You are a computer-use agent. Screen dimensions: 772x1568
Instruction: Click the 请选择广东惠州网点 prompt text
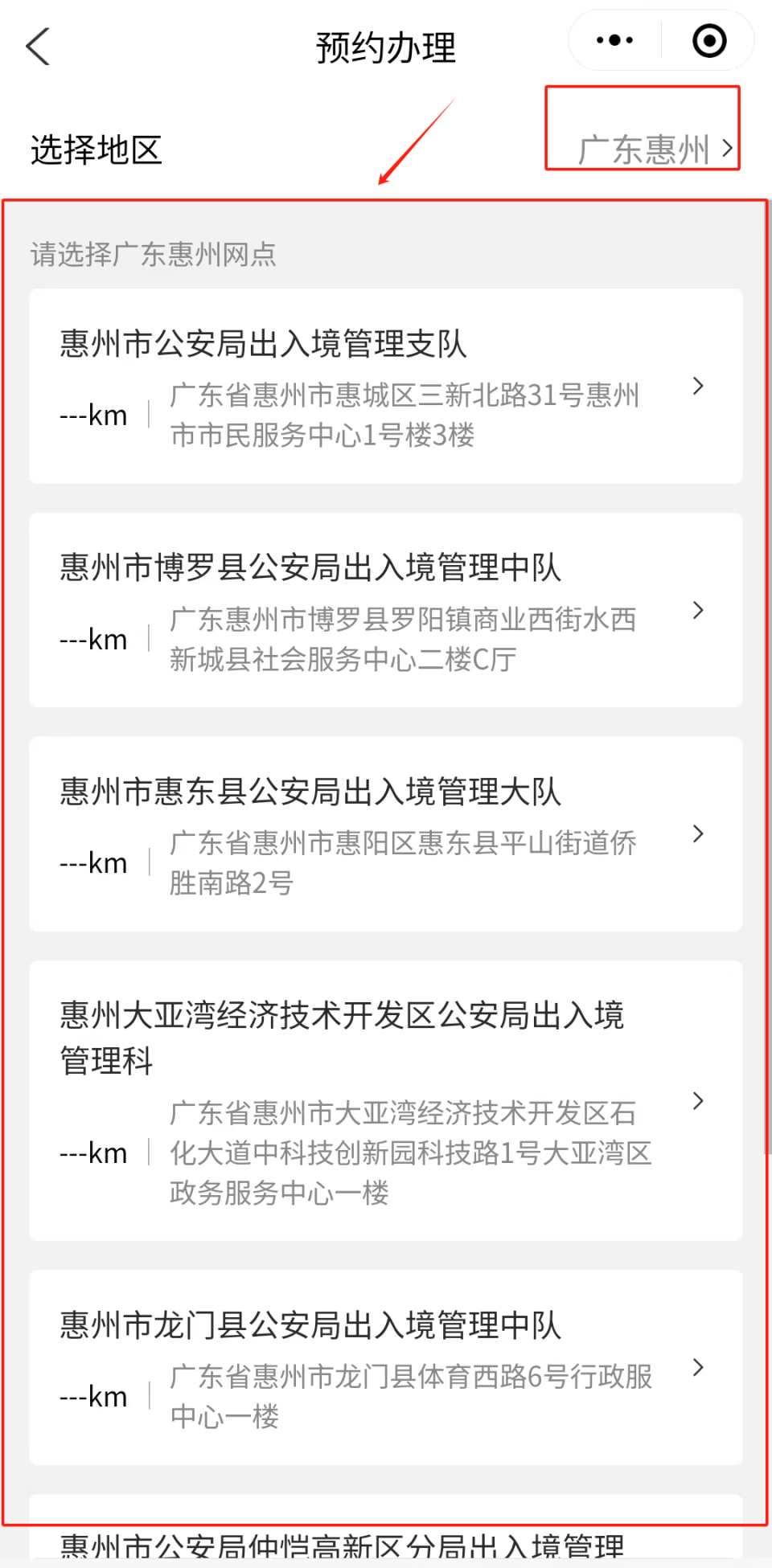tap(153, 254)
